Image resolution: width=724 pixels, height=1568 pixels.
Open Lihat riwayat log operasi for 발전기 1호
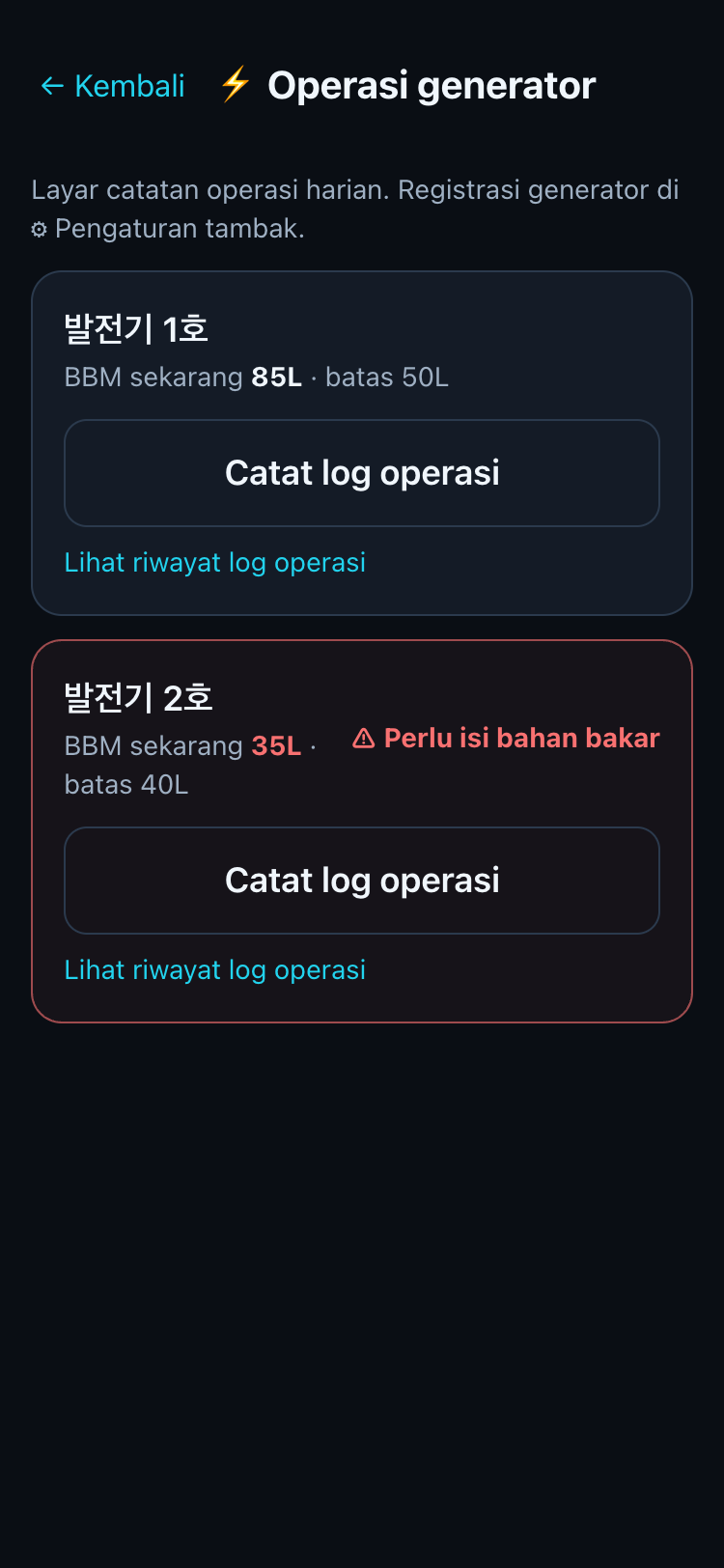pyautogui.click(x=215, y=563)
